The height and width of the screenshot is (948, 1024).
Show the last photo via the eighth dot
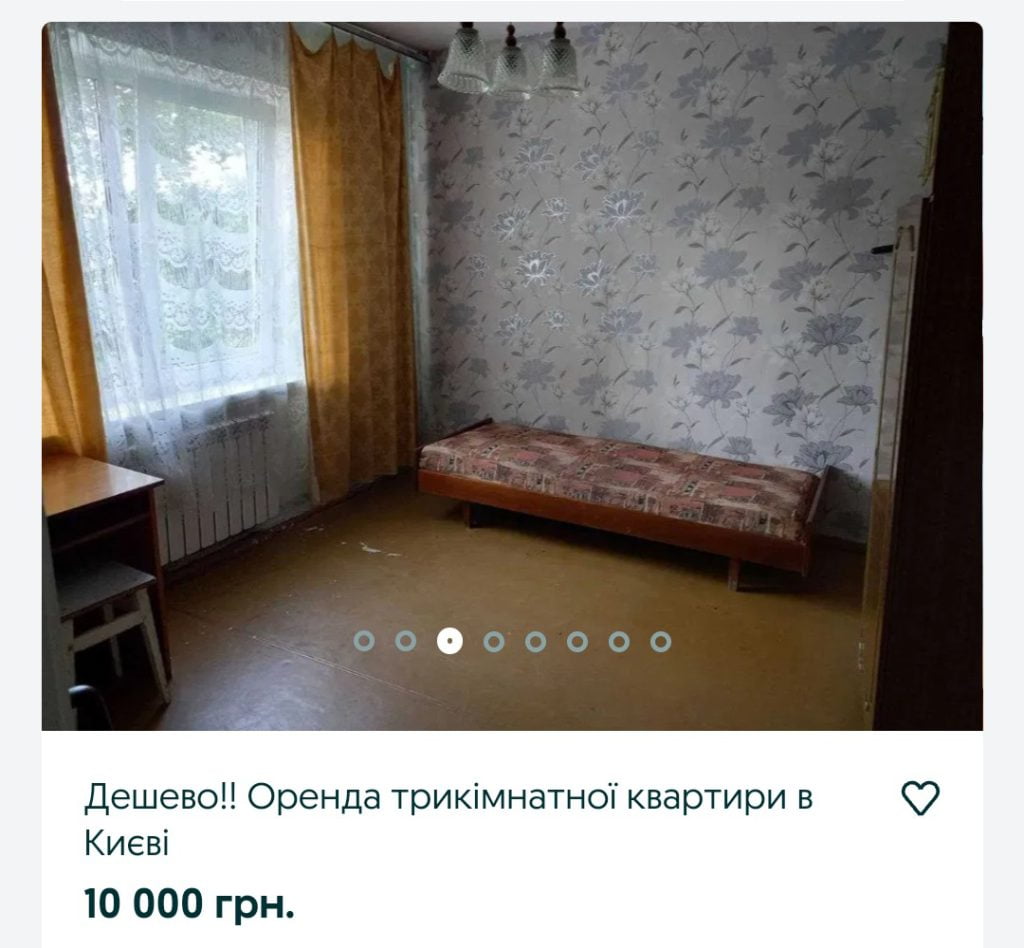coord(661,641)
